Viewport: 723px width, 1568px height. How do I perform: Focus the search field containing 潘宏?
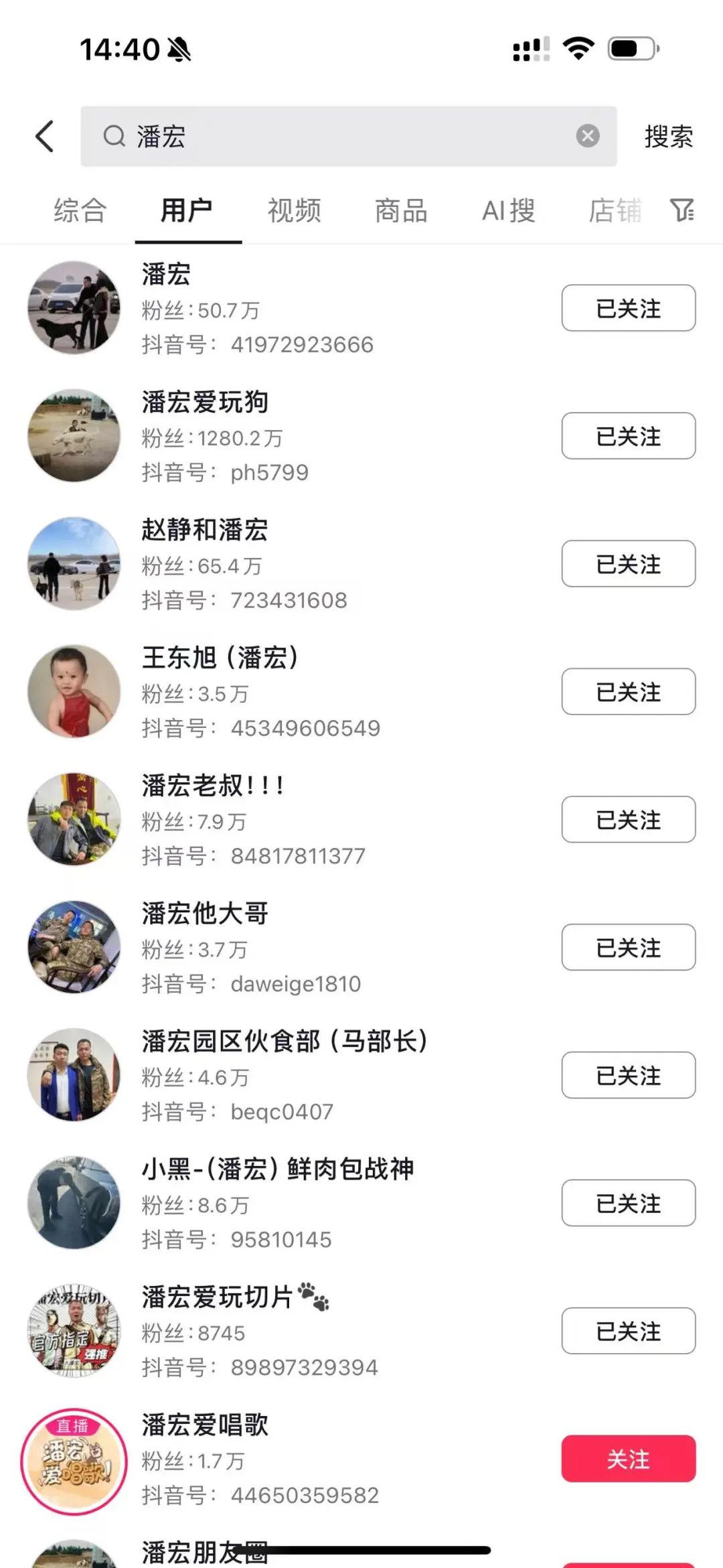click(335, 137)
